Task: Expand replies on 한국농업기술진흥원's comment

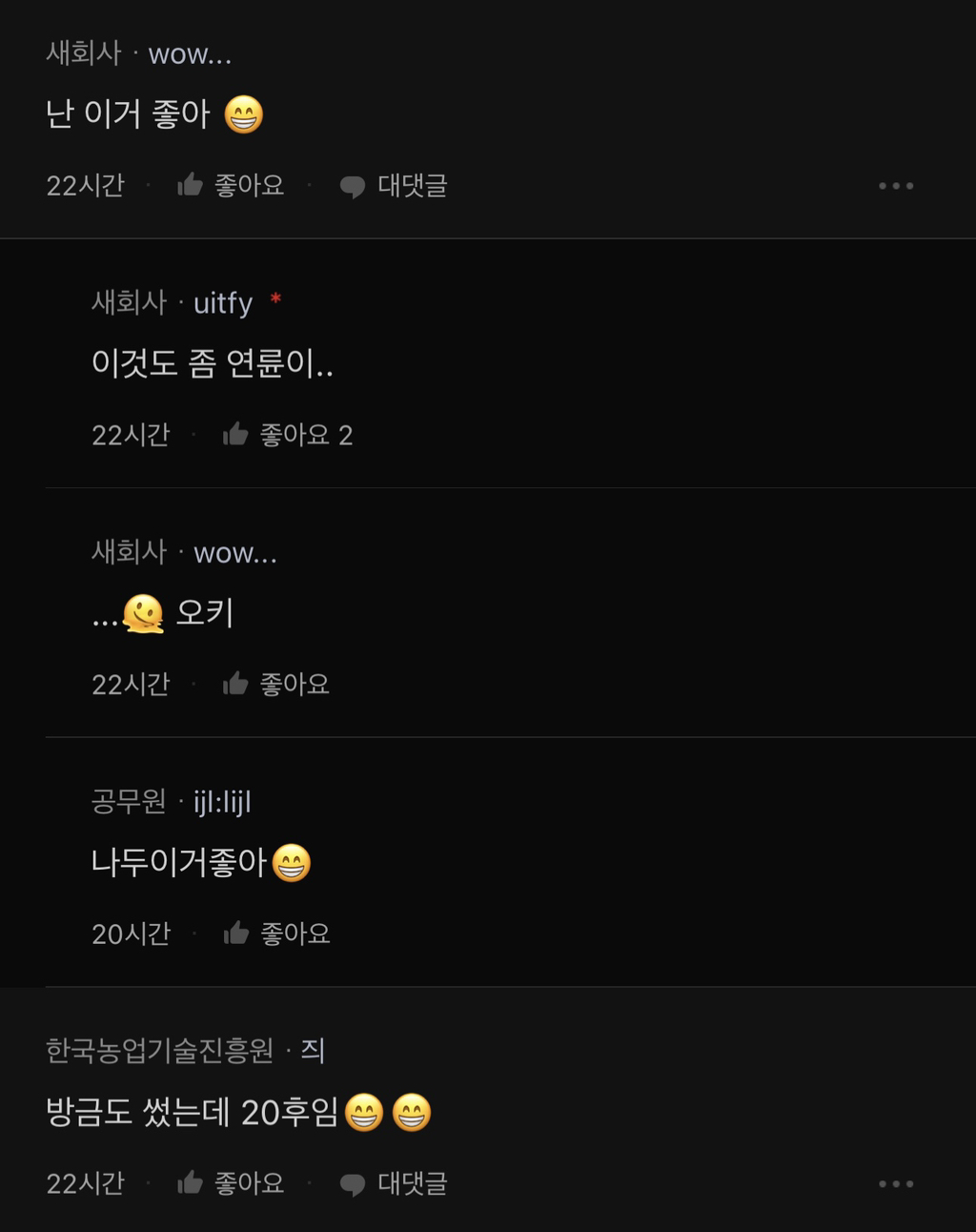Action: [x=410, y=1183]
